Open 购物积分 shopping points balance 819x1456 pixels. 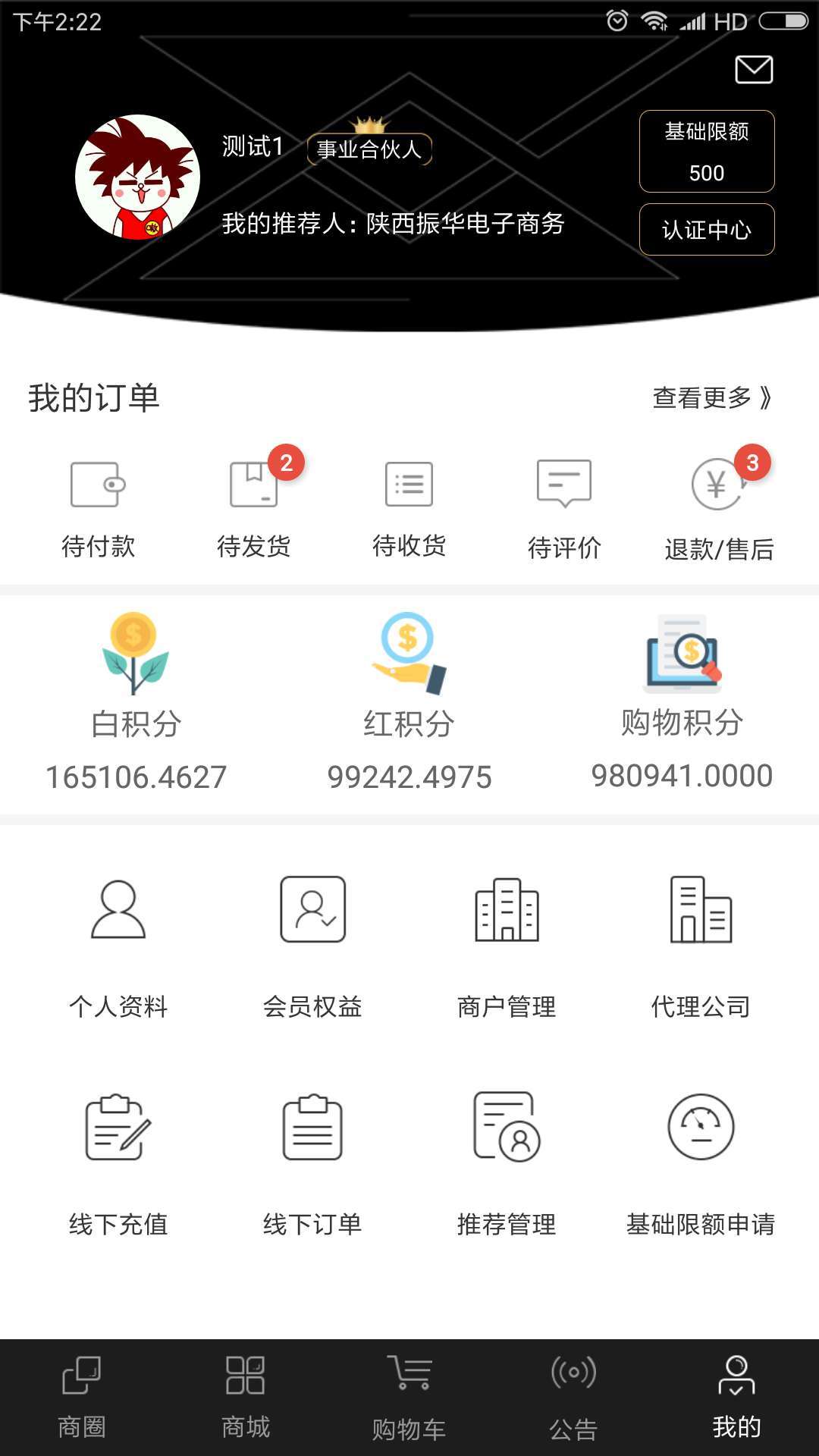point(682,701)
